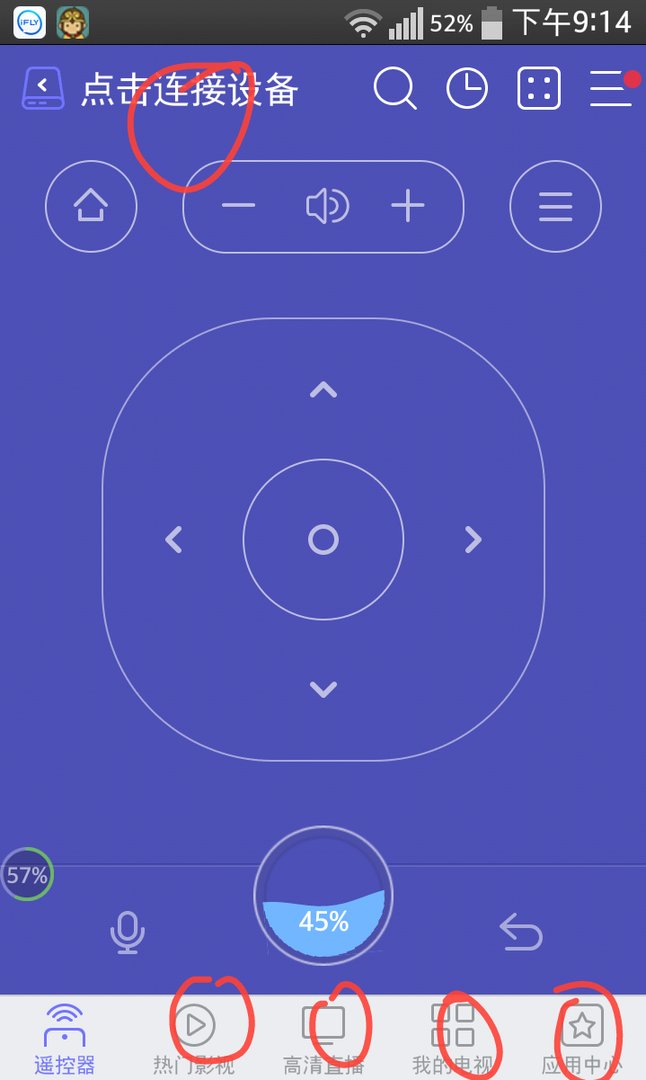
Task: Tap the remote's home button
Action: pos(91,207)
